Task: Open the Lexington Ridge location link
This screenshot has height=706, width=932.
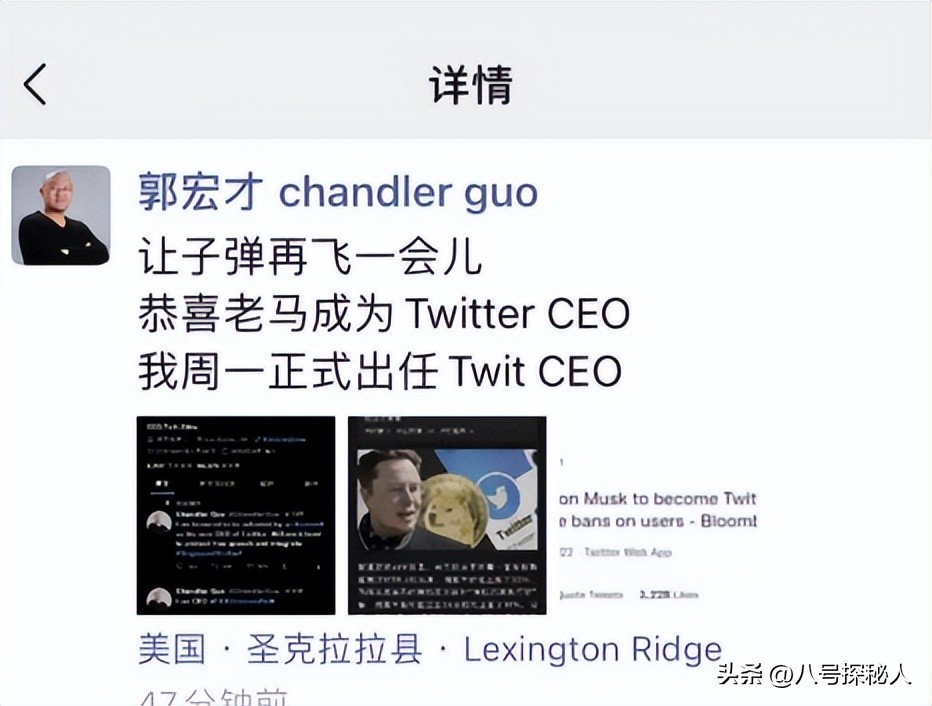Action: (x=430, y=650)
